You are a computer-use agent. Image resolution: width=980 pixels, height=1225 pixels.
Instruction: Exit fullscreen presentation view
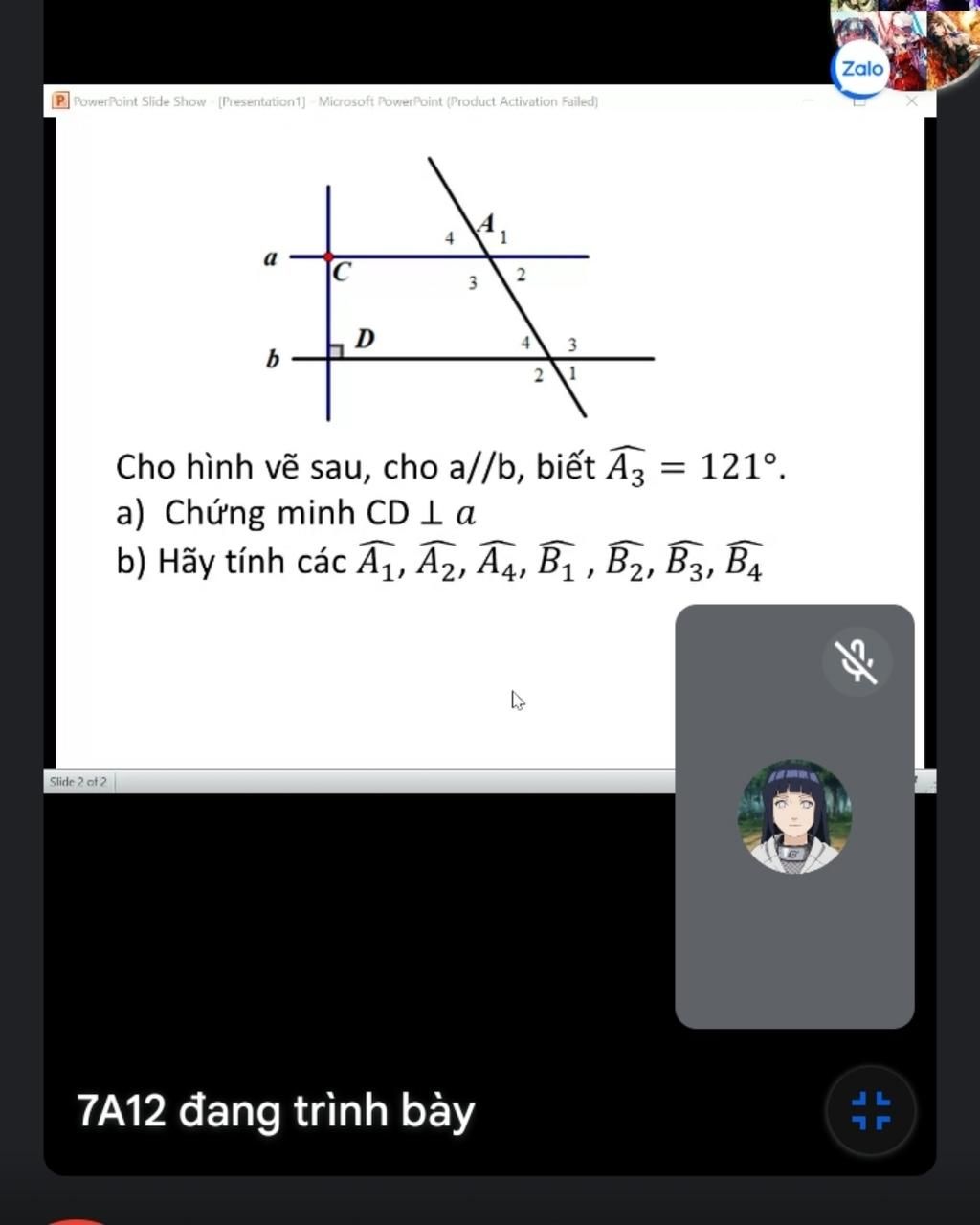871,1111
